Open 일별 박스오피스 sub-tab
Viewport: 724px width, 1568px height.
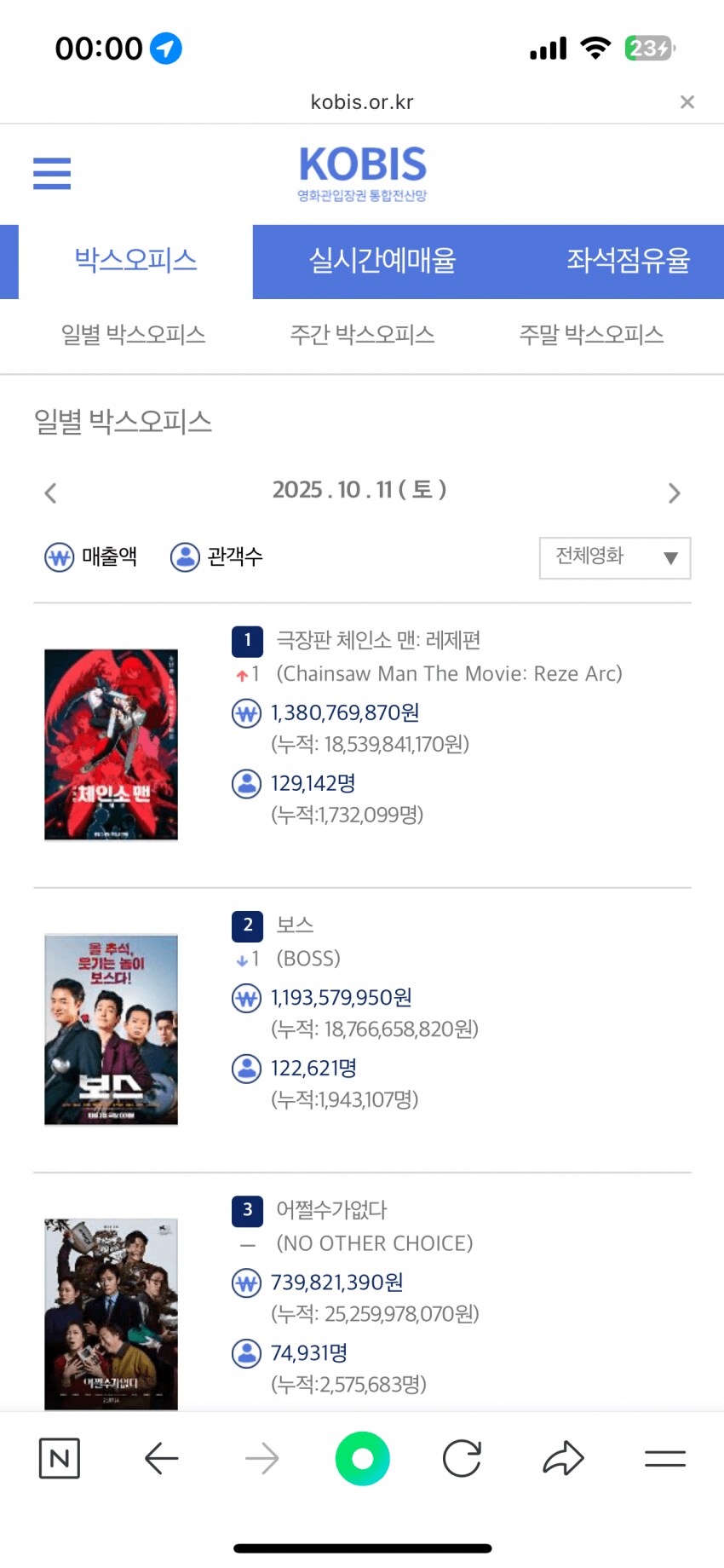[x=133, y=335]
